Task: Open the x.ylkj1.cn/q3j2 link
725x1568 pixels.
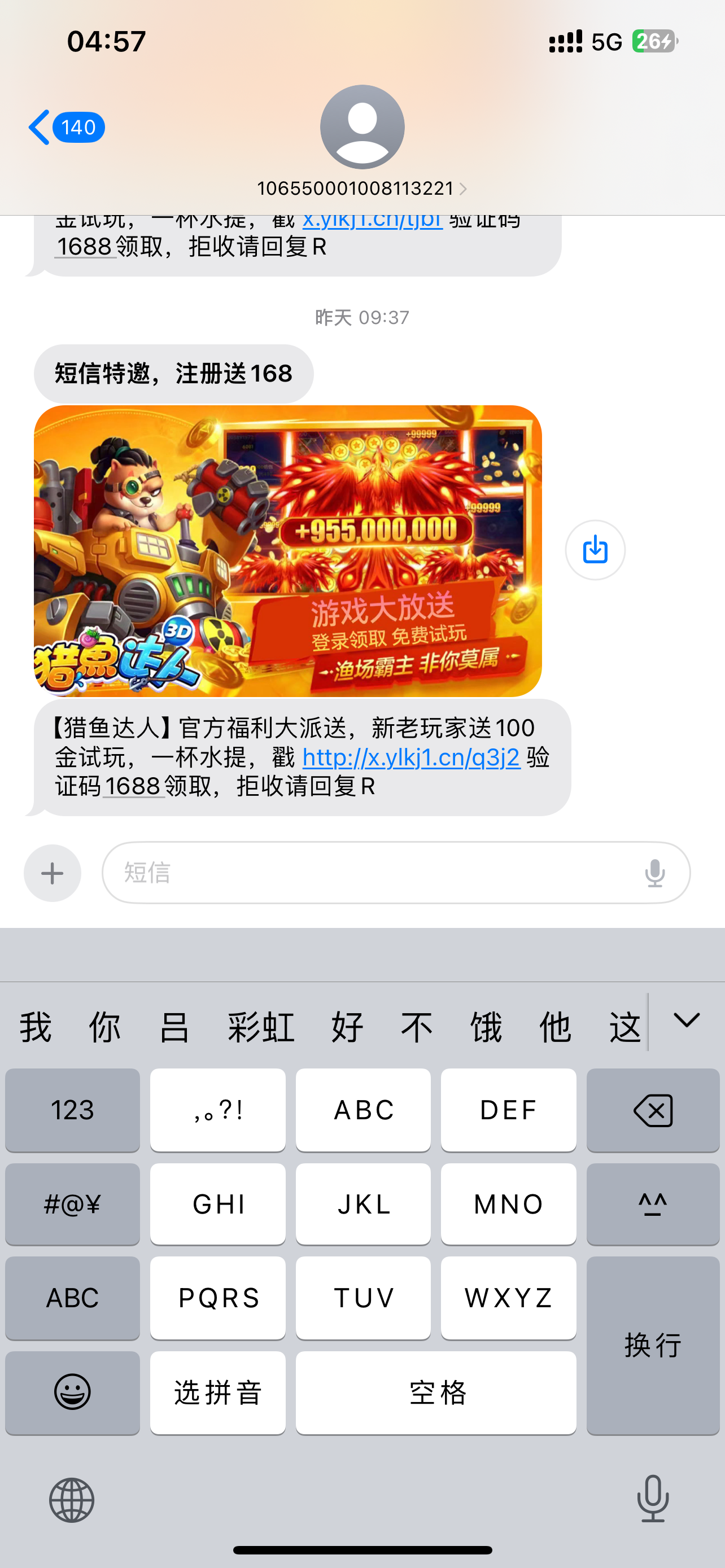Action: pos(412,757)
